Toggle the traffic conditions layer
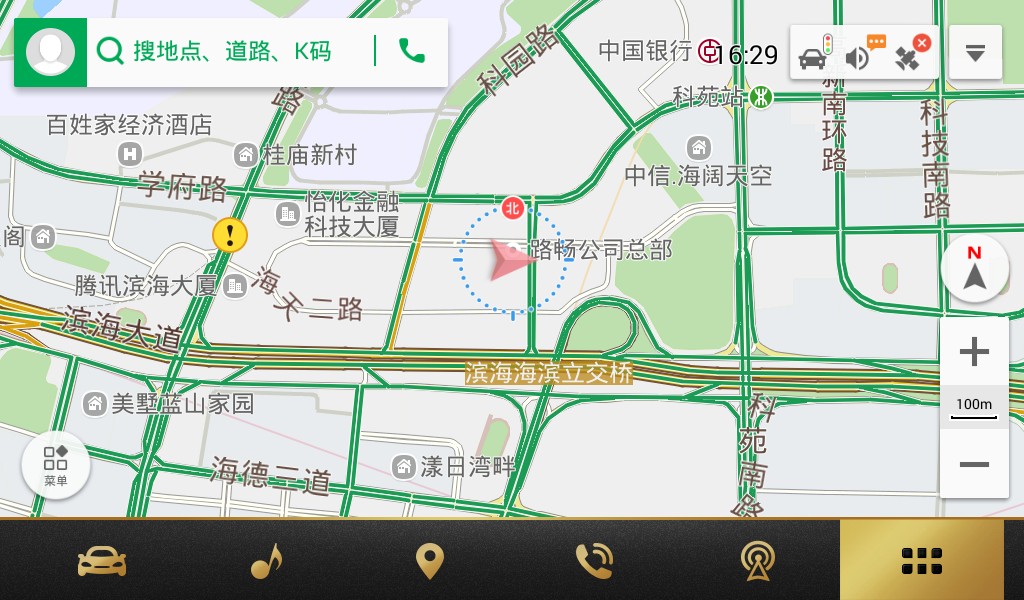1024x600 pixels. point(815,54)
